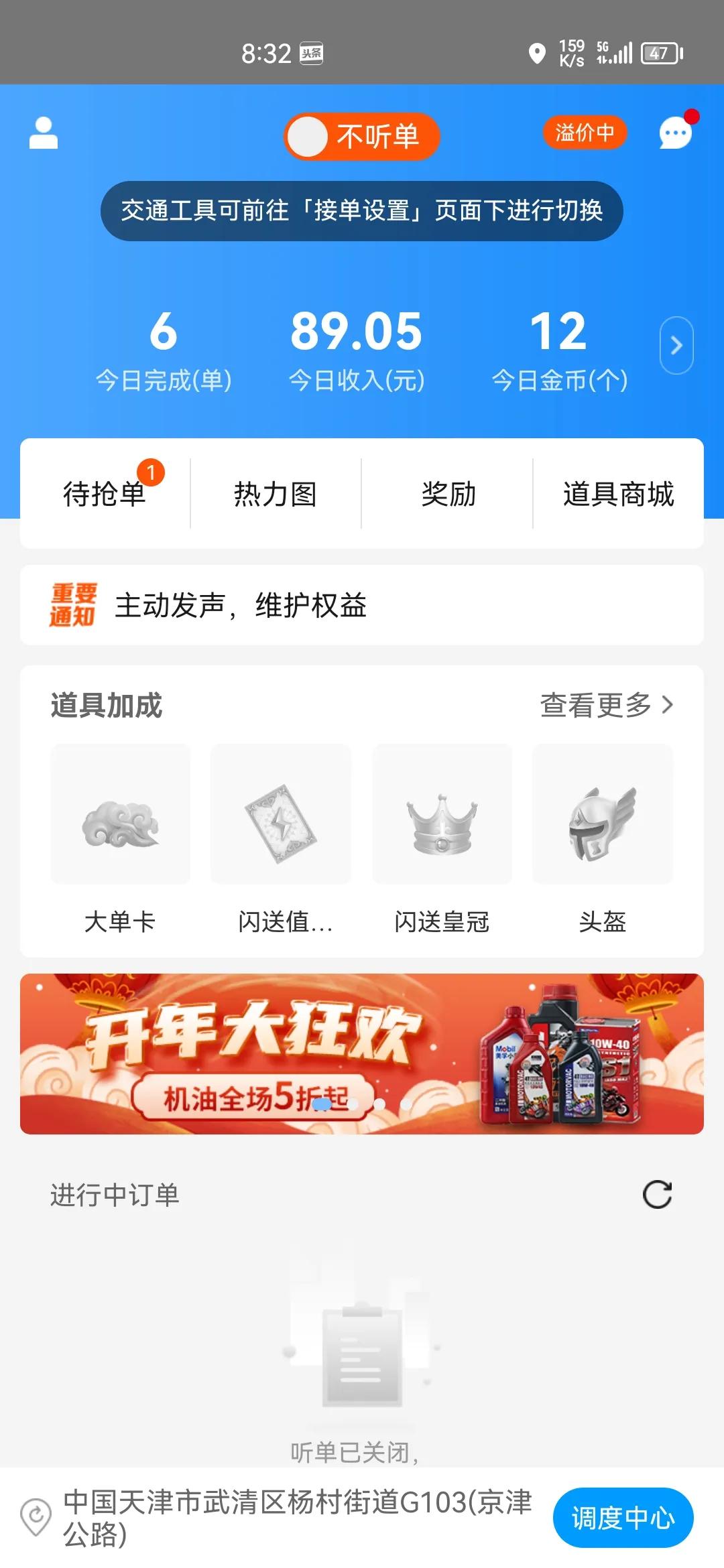724x1568 pixels.
Task: Open the 道具商城 tab
Action: coord(619,495)
